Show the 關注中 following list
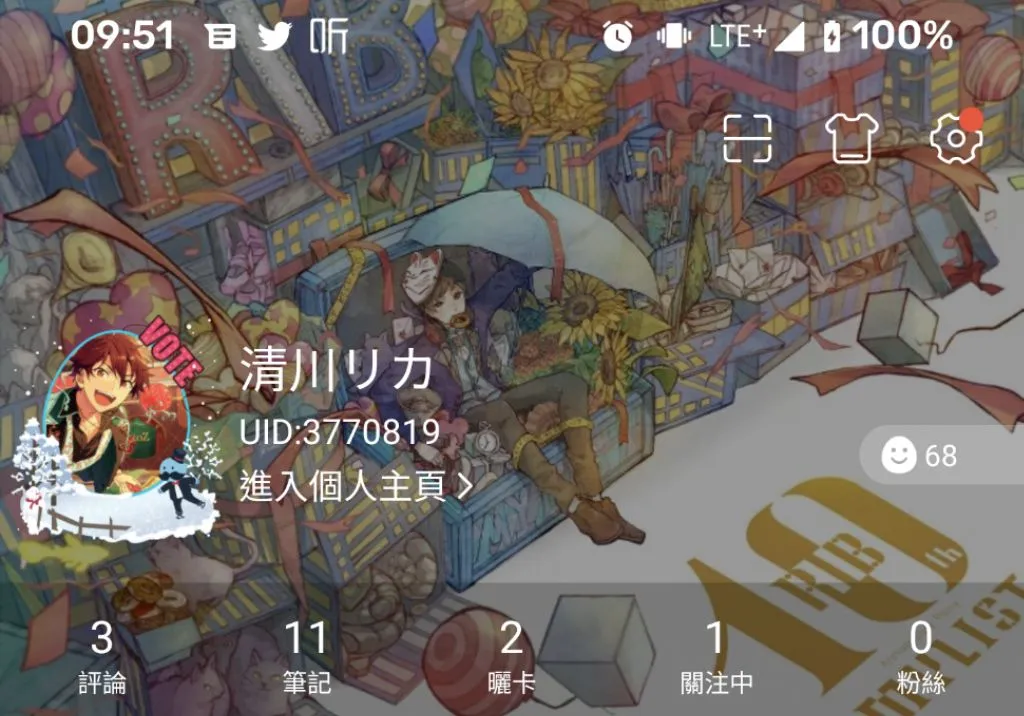This screenshot has width=1024, height=716. tap(716, 657)
